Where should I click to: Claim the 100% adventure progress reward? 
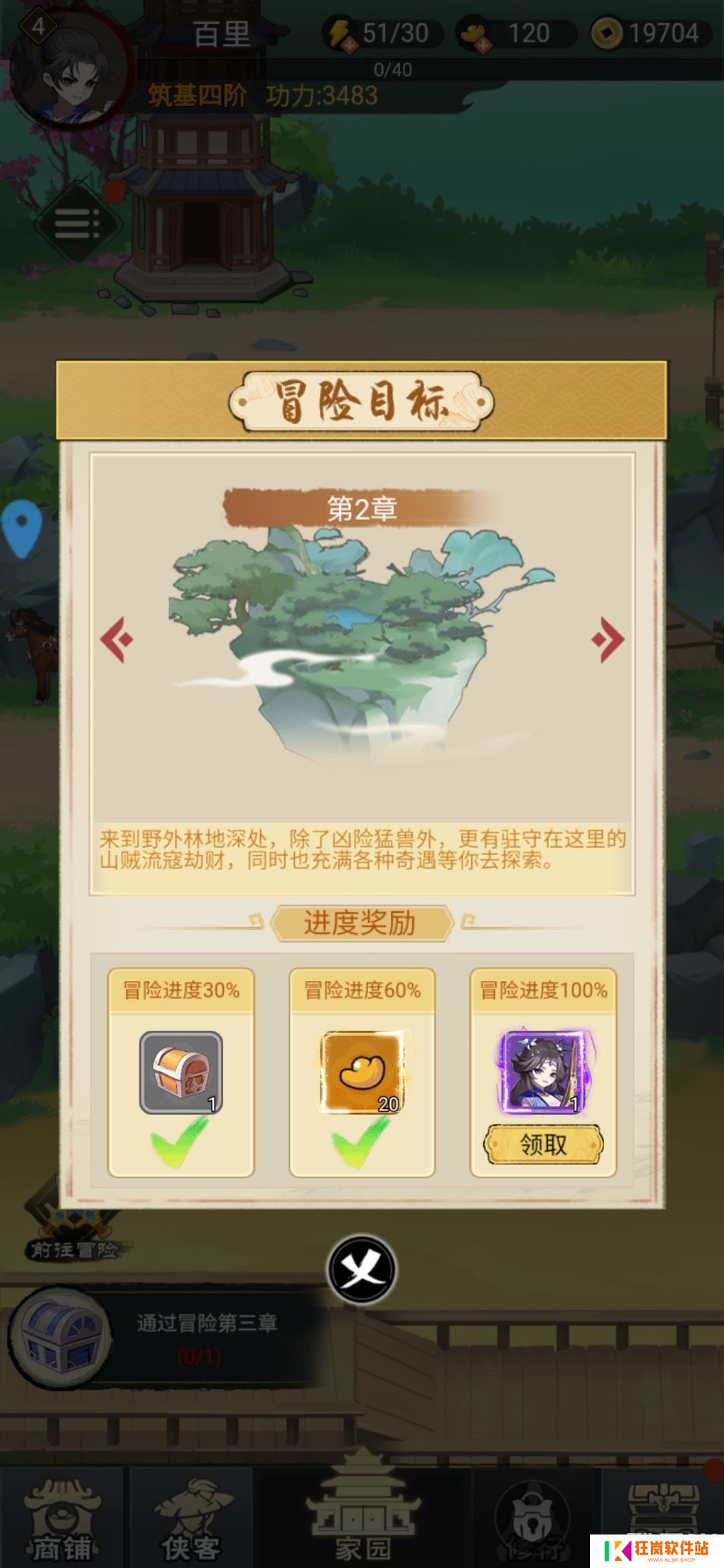[x=543, y=1145]
